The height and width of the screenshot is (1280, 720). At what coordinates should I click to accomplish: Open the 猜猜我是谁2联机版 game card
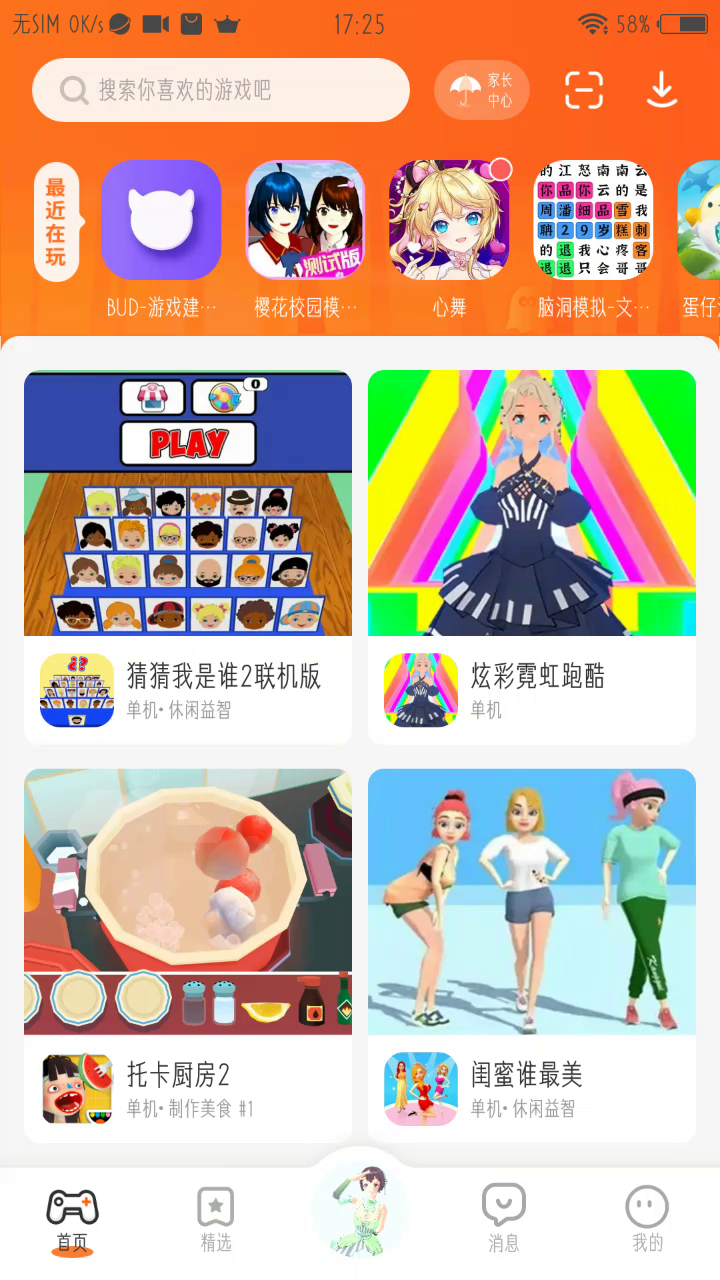point(188,557)
